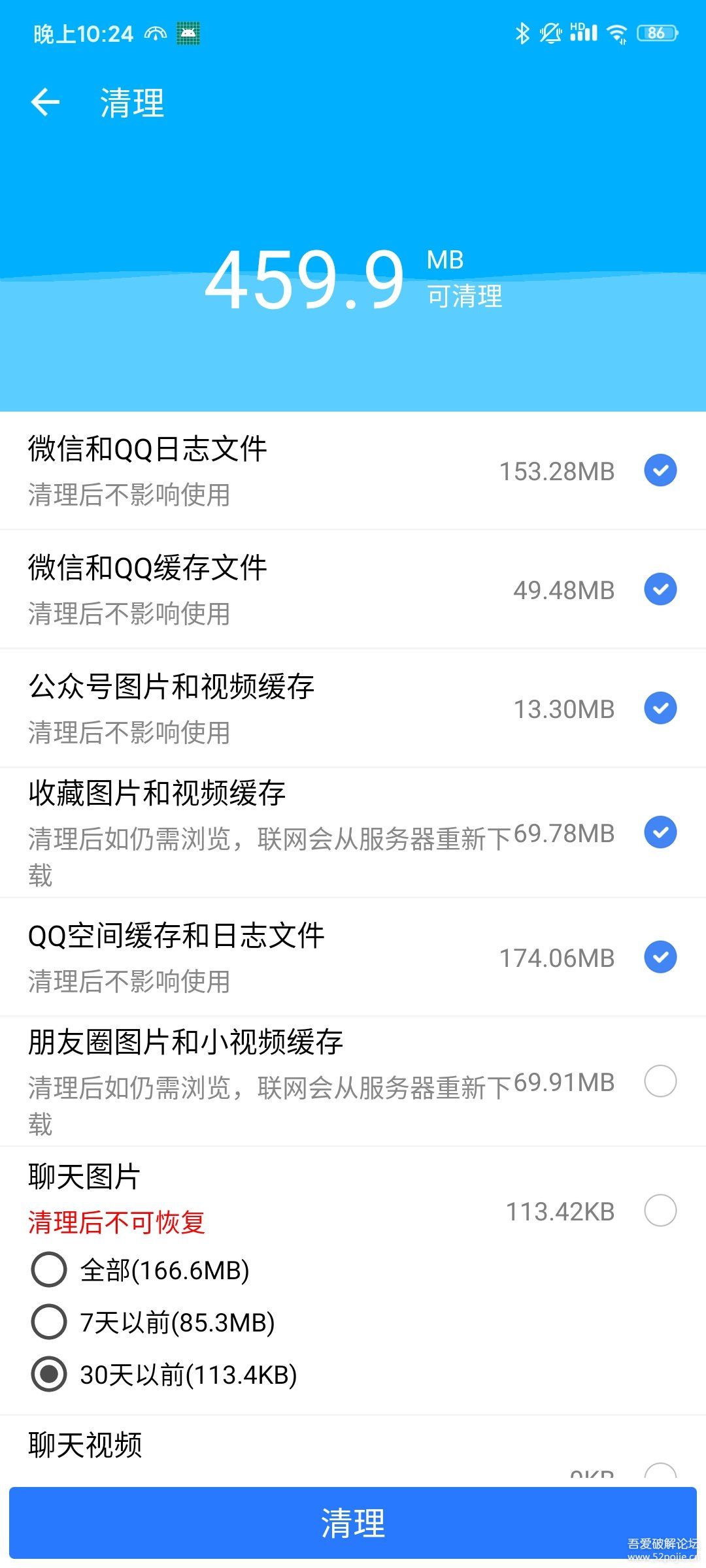Go back using the top arrow
Image resolution: width=706 pixels, height=1568 pixels.
coord(45,103)
